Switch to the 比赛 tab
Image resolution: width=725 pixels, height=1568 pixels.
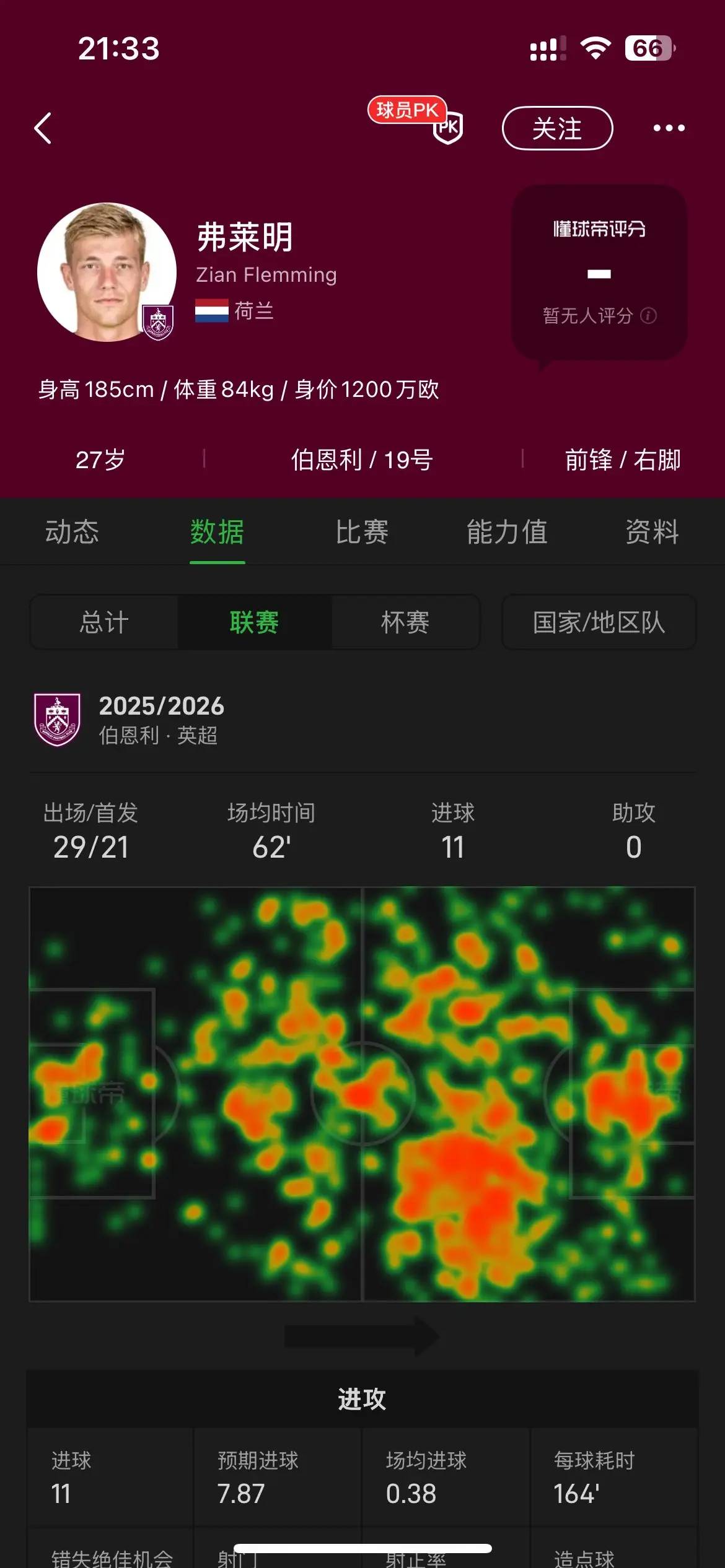tap(362, 532)
